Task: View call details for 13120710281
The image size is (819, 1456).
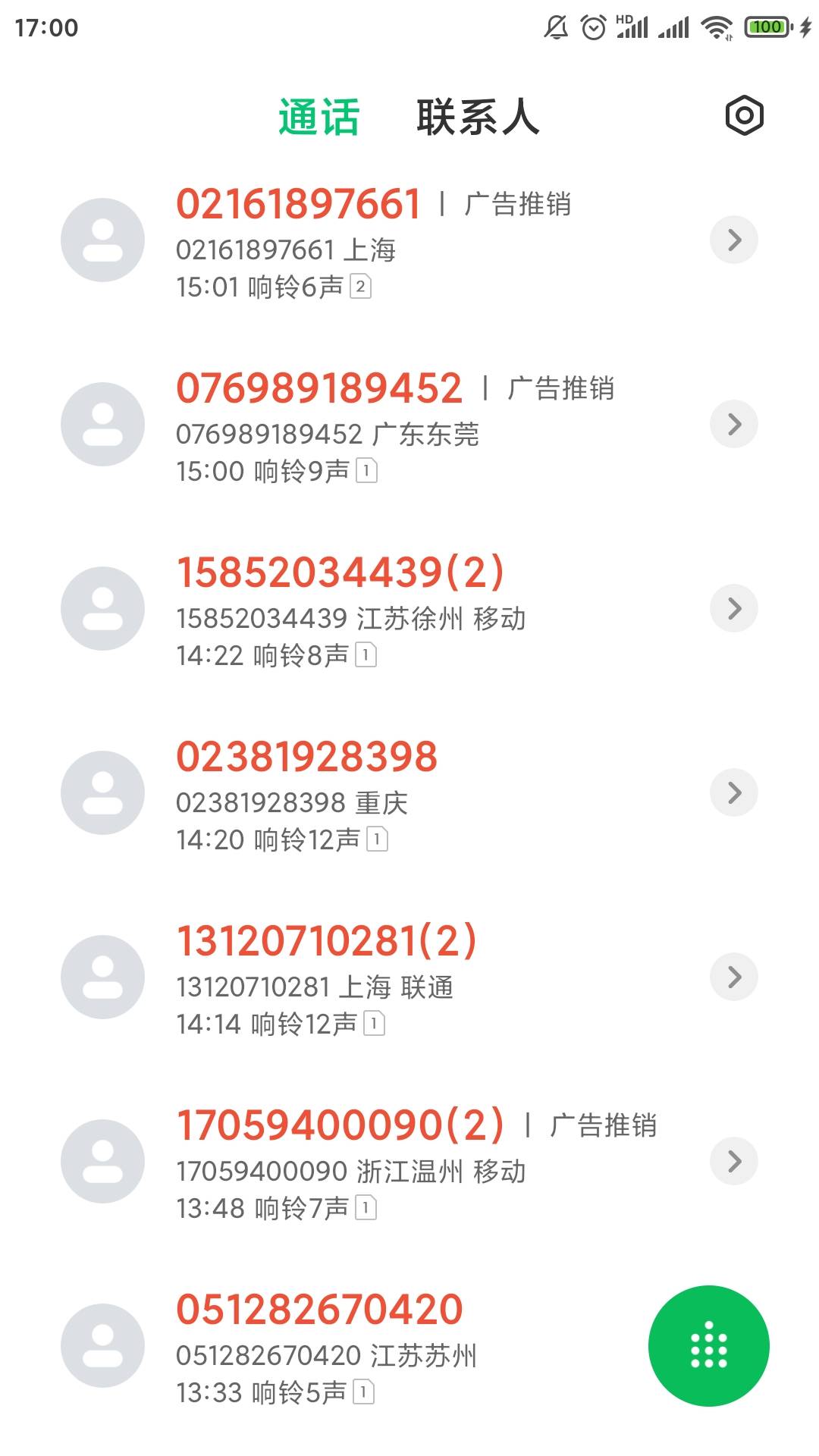Action: 734,977
